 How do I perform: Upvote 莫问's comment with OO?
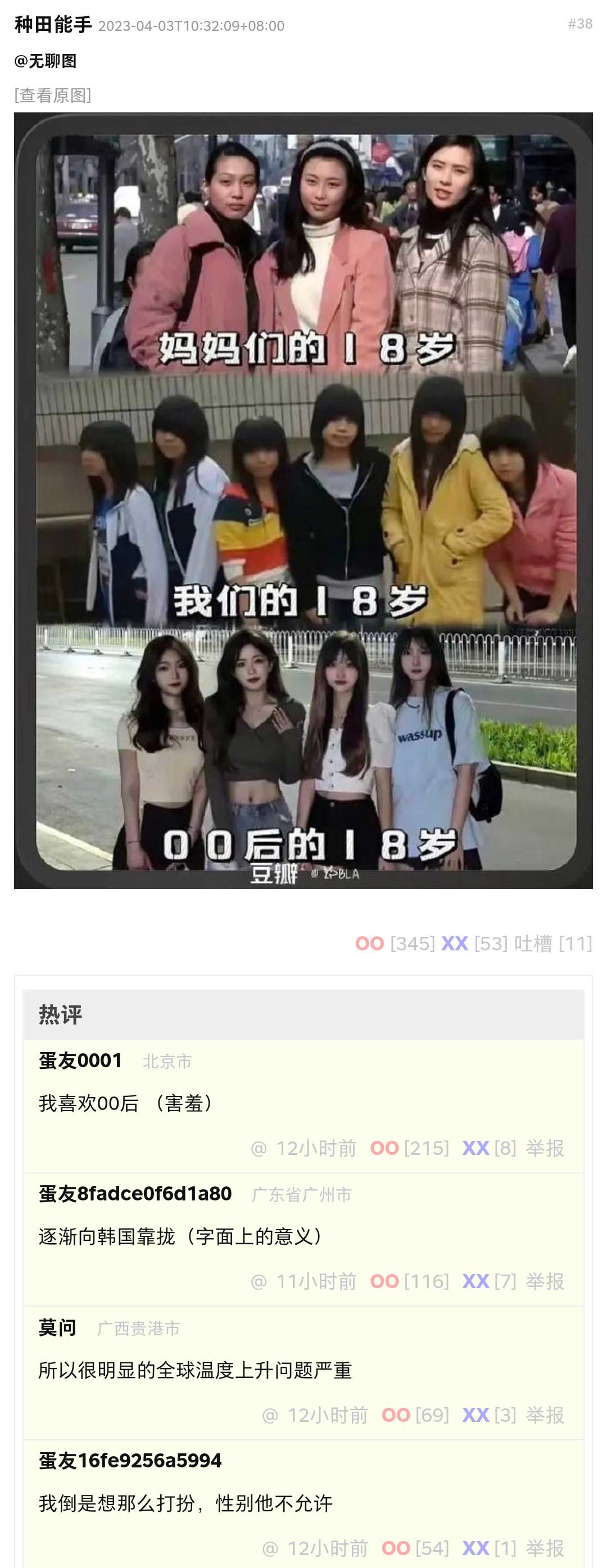point(396,1415)
